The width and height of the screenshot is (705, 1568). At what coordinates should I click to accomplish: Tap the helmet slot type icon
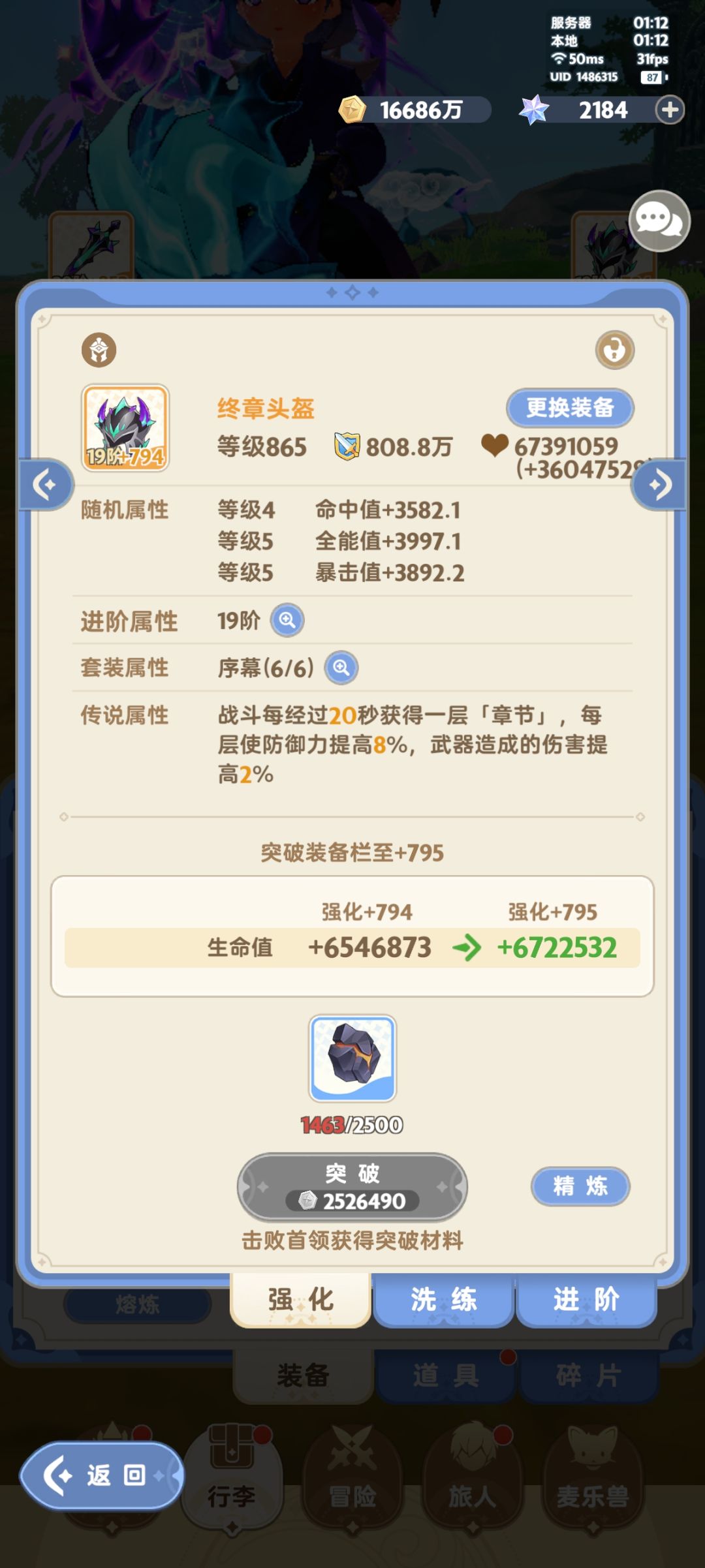click(99, 350)
